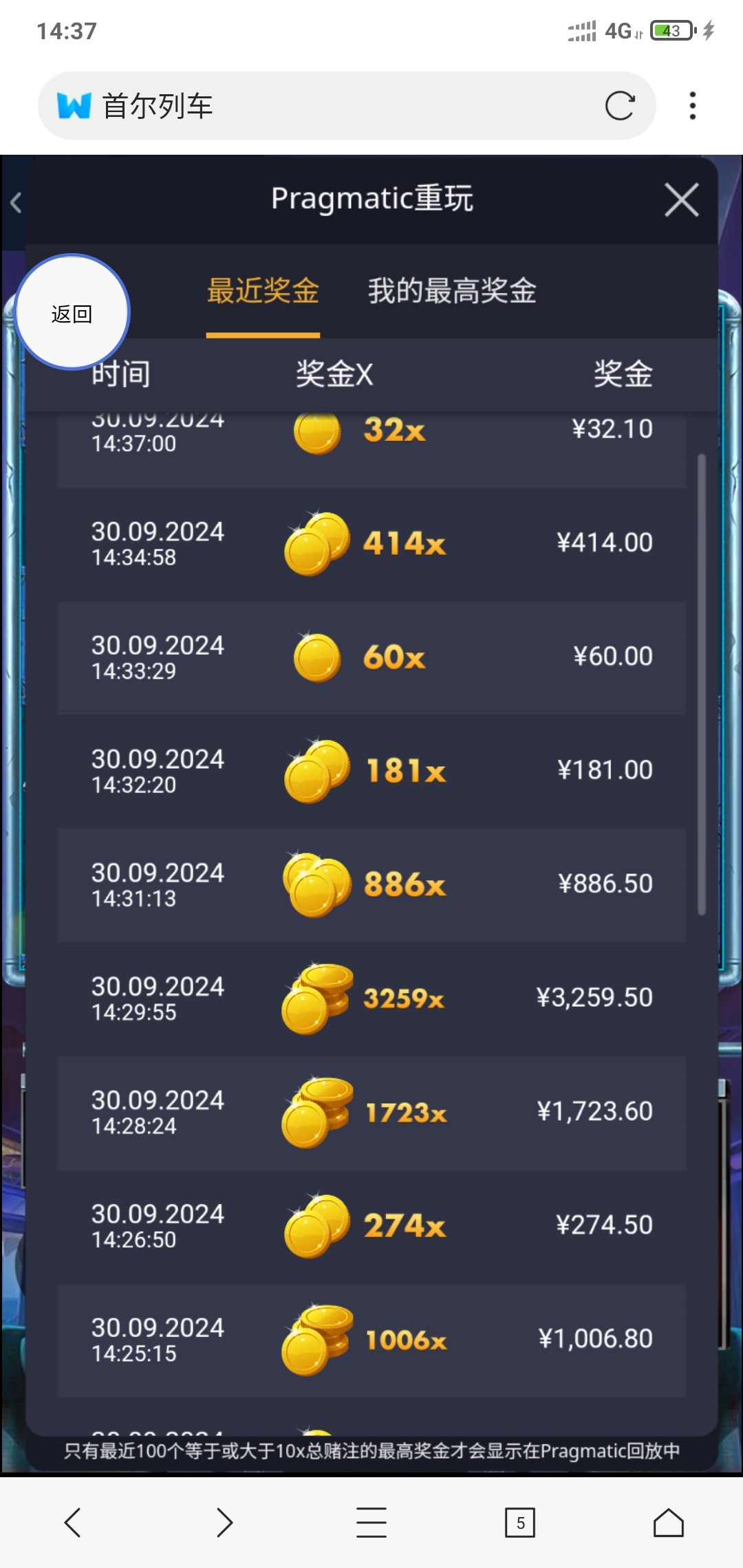743x1568 pixels.
Task: Go back to the previous browser page
Action: tap(73, 1522)
